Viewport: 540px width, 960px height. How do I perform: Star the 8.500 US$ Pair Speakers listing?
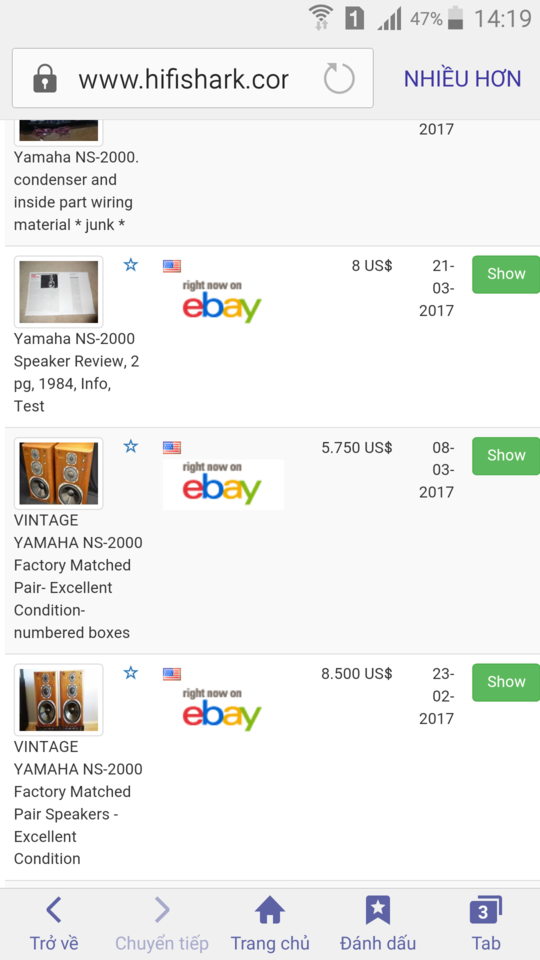point(130,673)
